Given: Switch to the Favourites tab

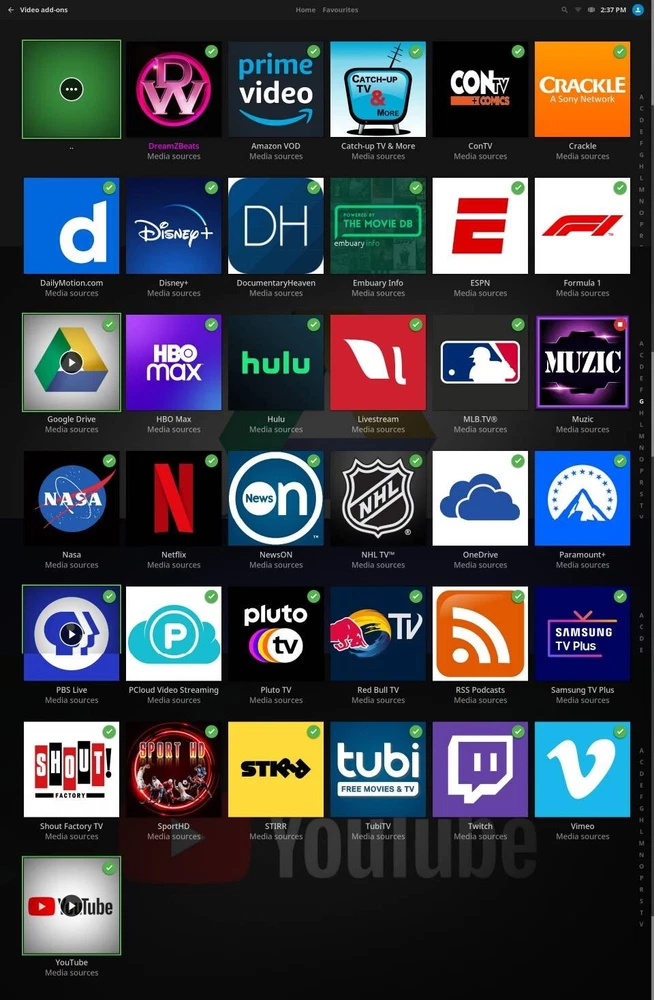Looking at the screenshot, I should (340, 10).
